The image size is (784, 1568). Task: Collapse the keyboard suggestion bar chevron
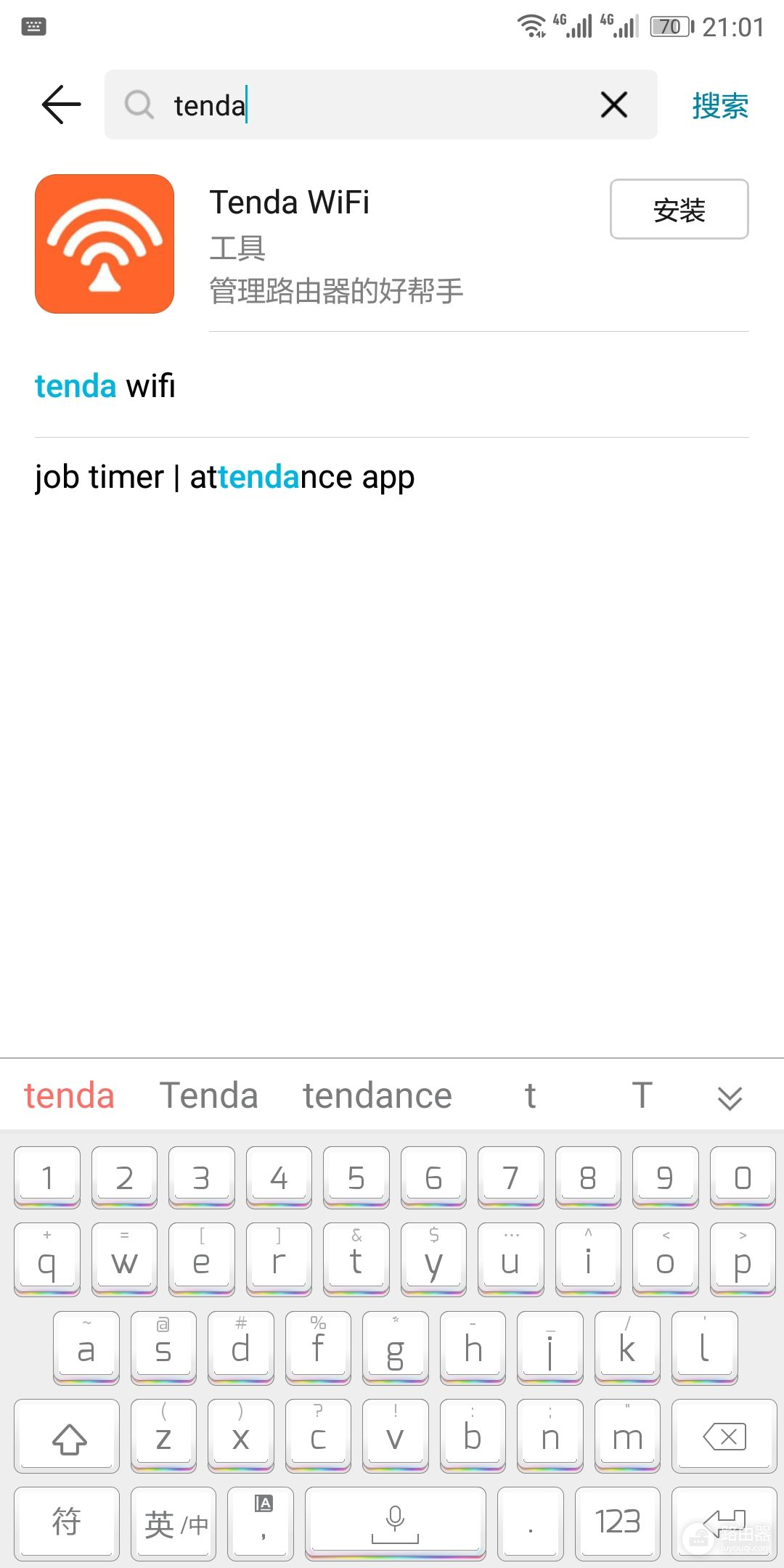click(x=730, y=1098)
